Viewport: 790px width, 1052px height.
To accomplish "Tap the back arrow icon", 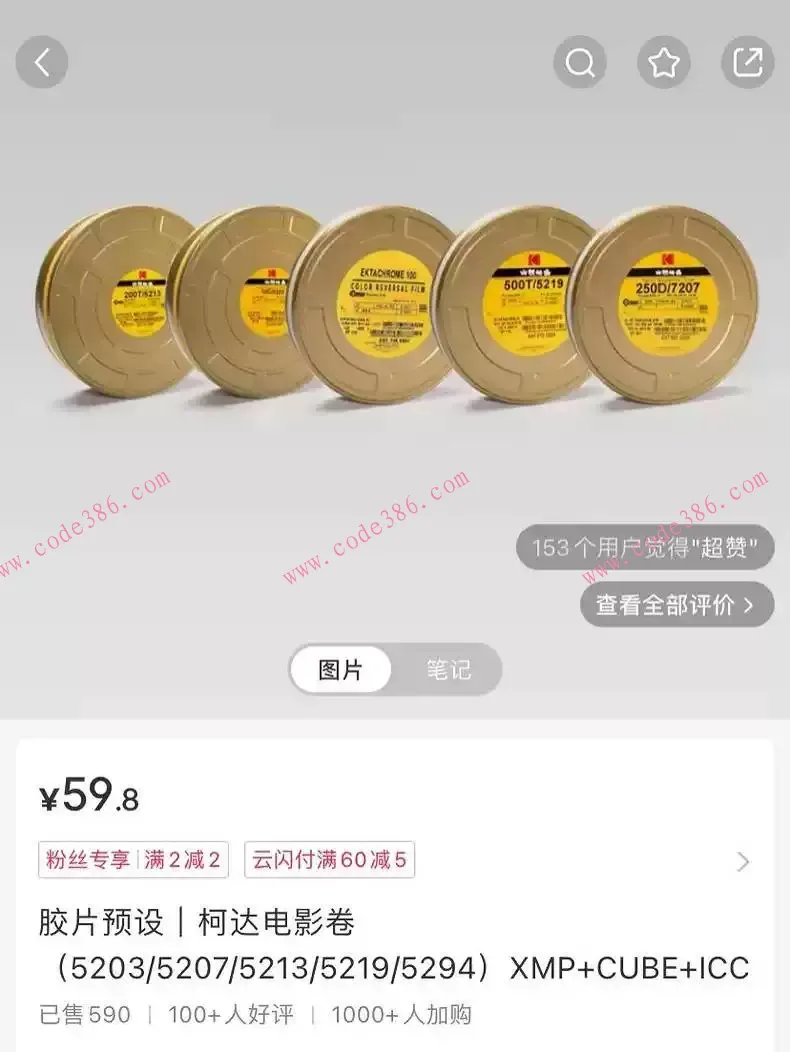I will coord(41,61).
